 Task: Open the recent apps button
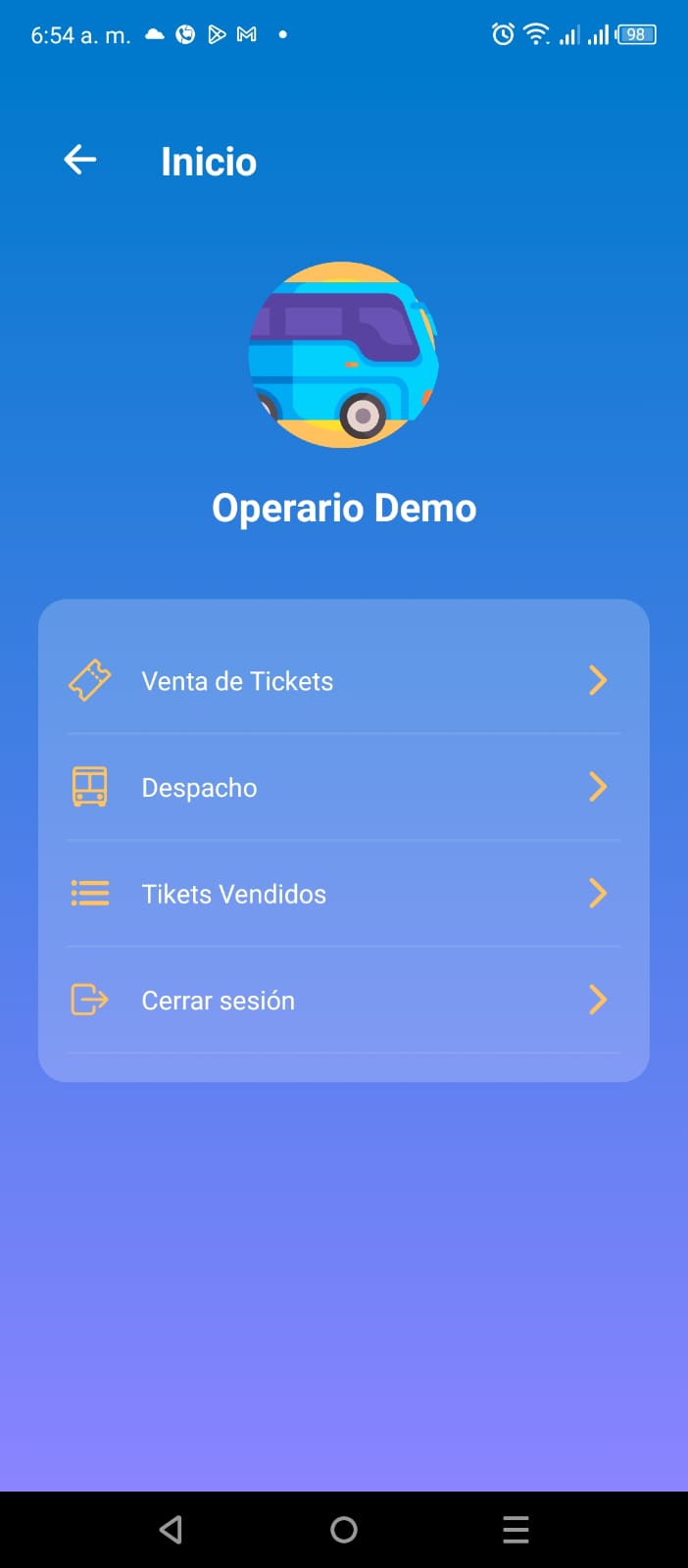[x=516, y=1530]
